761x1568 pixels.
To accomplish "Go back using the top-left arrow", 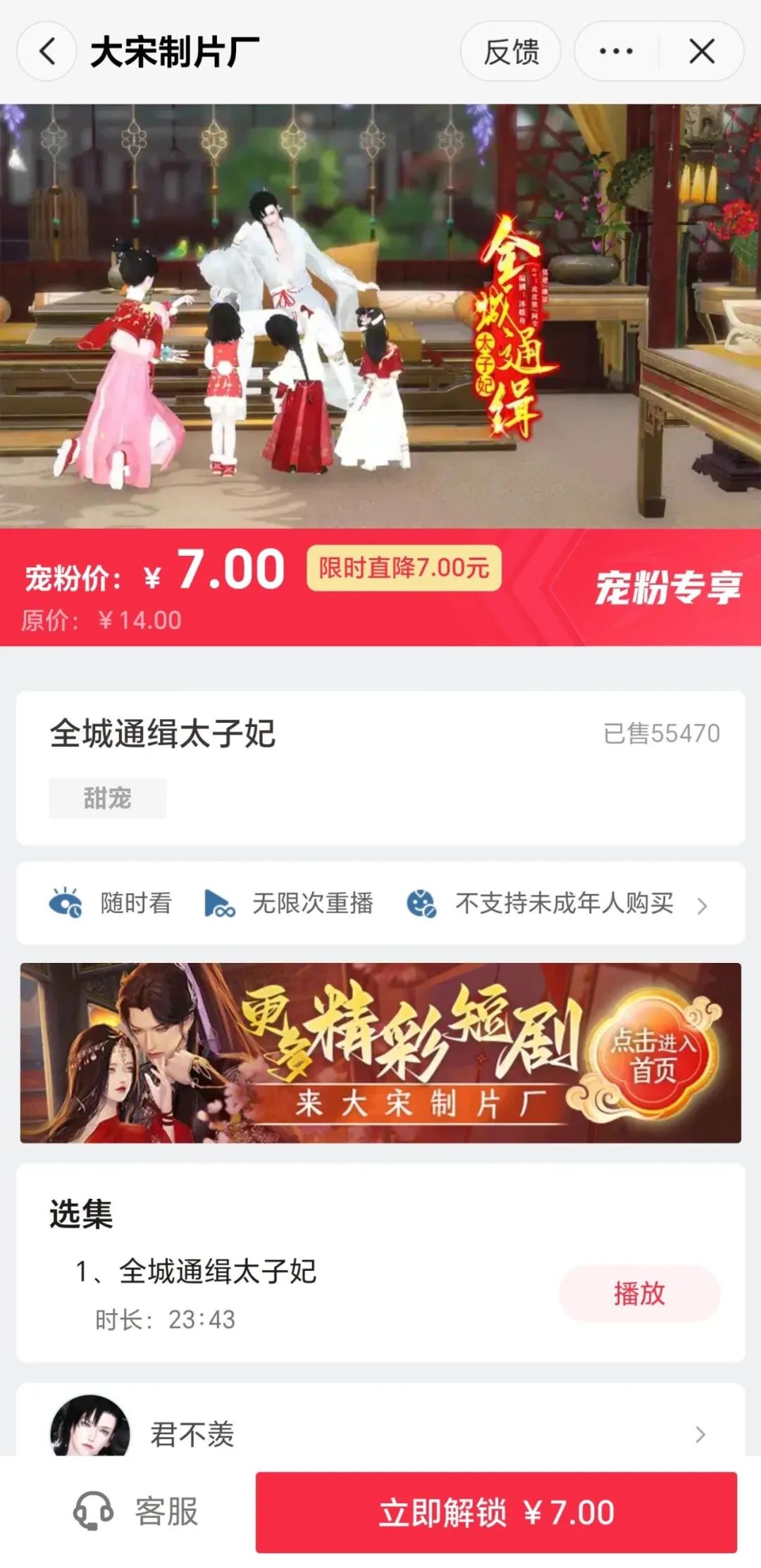I will [47, 51].
